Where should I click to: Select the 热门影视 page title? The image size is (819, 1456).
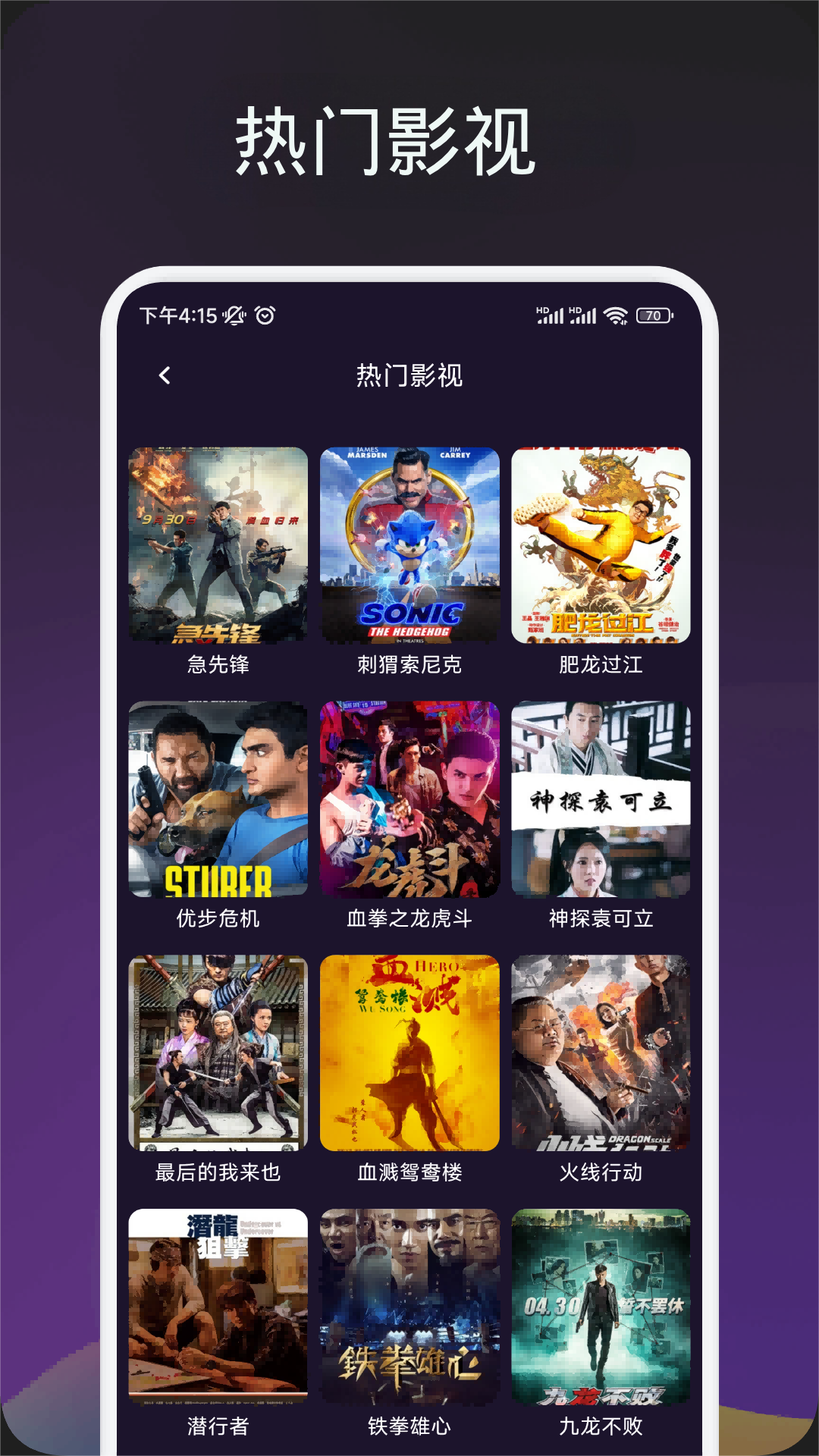(409, 375)
